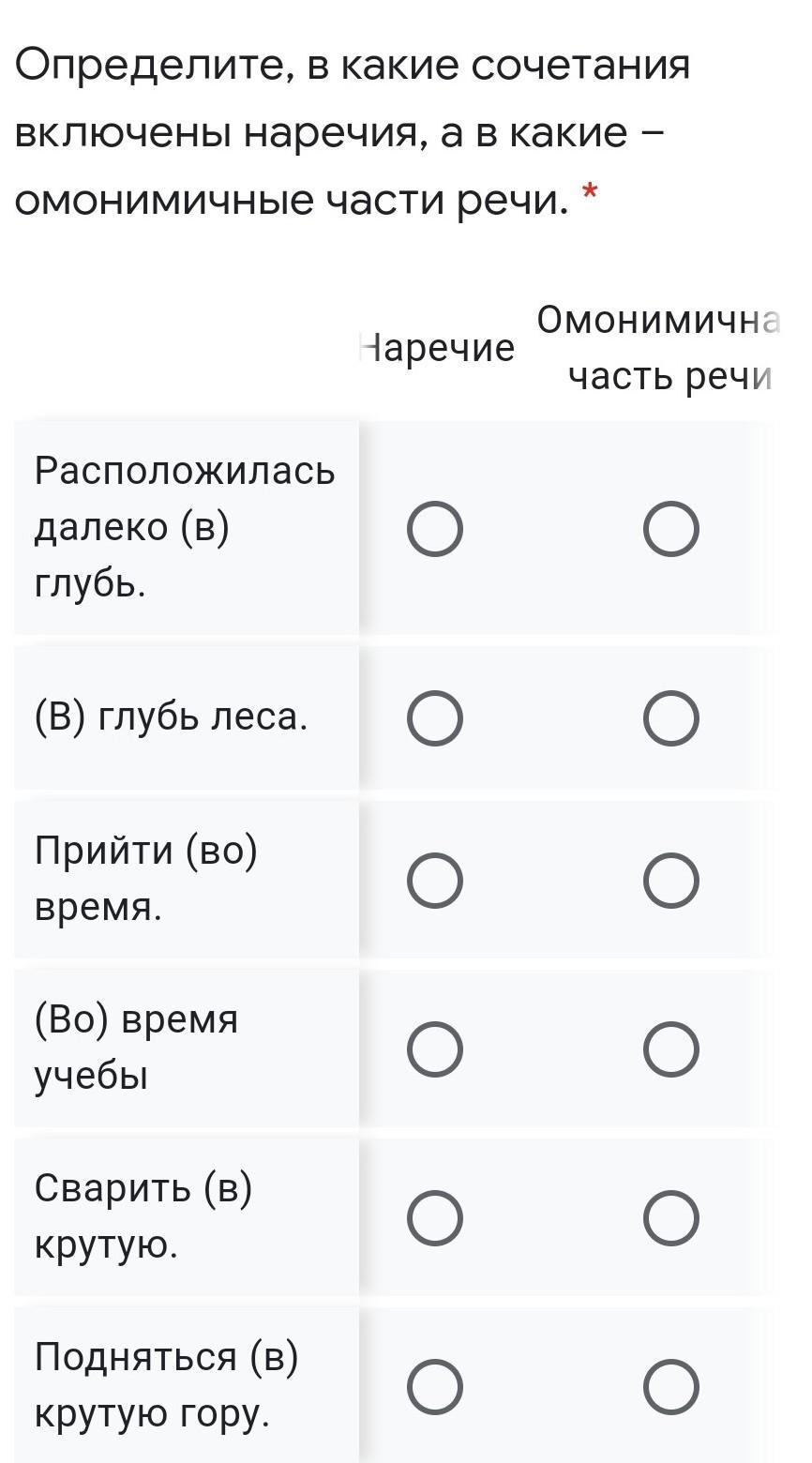Set 'Сварить (в) крутую' to Омонимичная часть речи
The image size is (812, 1463).
pos(670,1218)
